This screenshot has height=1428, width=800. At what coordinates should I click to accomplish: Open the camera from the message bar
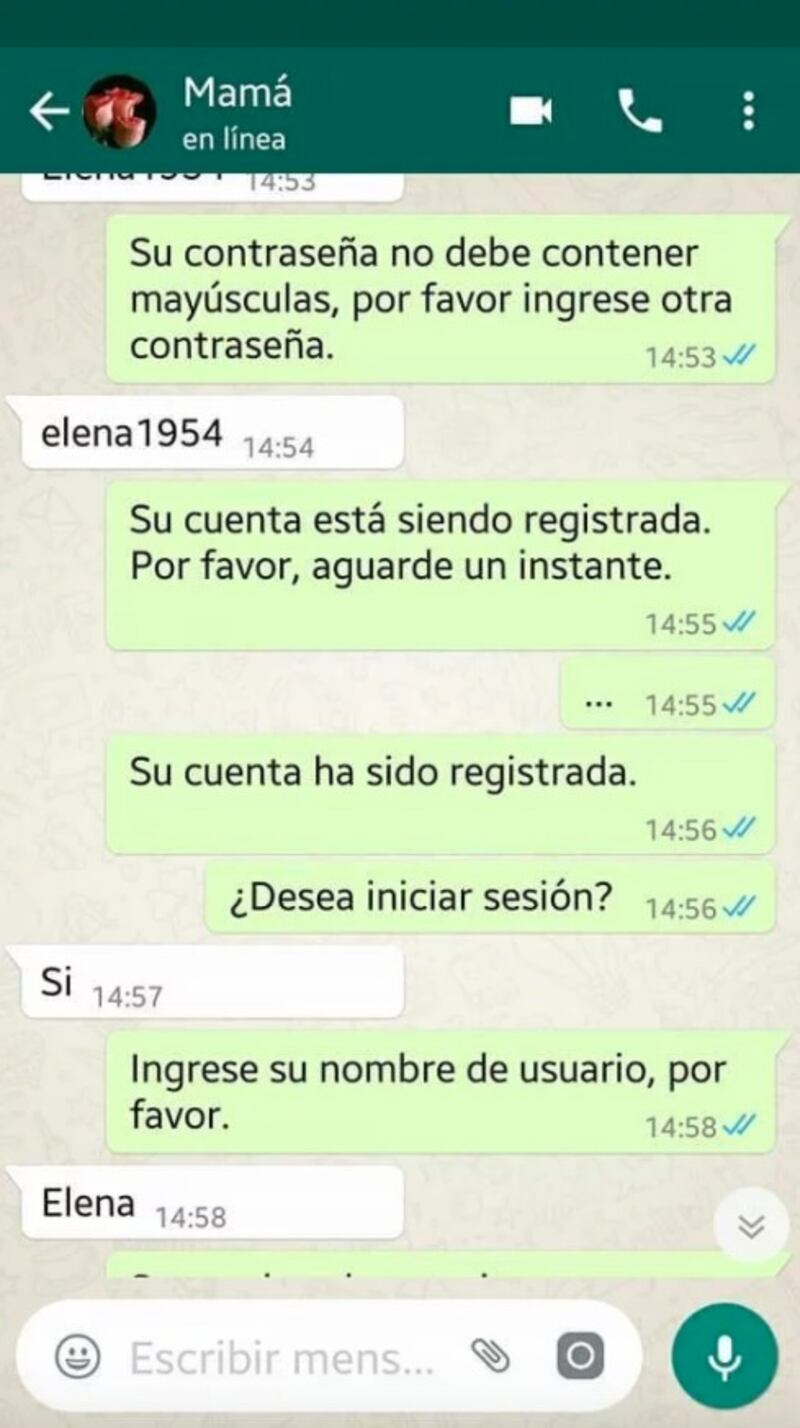pyautogui.click(x=581, y=1357)
